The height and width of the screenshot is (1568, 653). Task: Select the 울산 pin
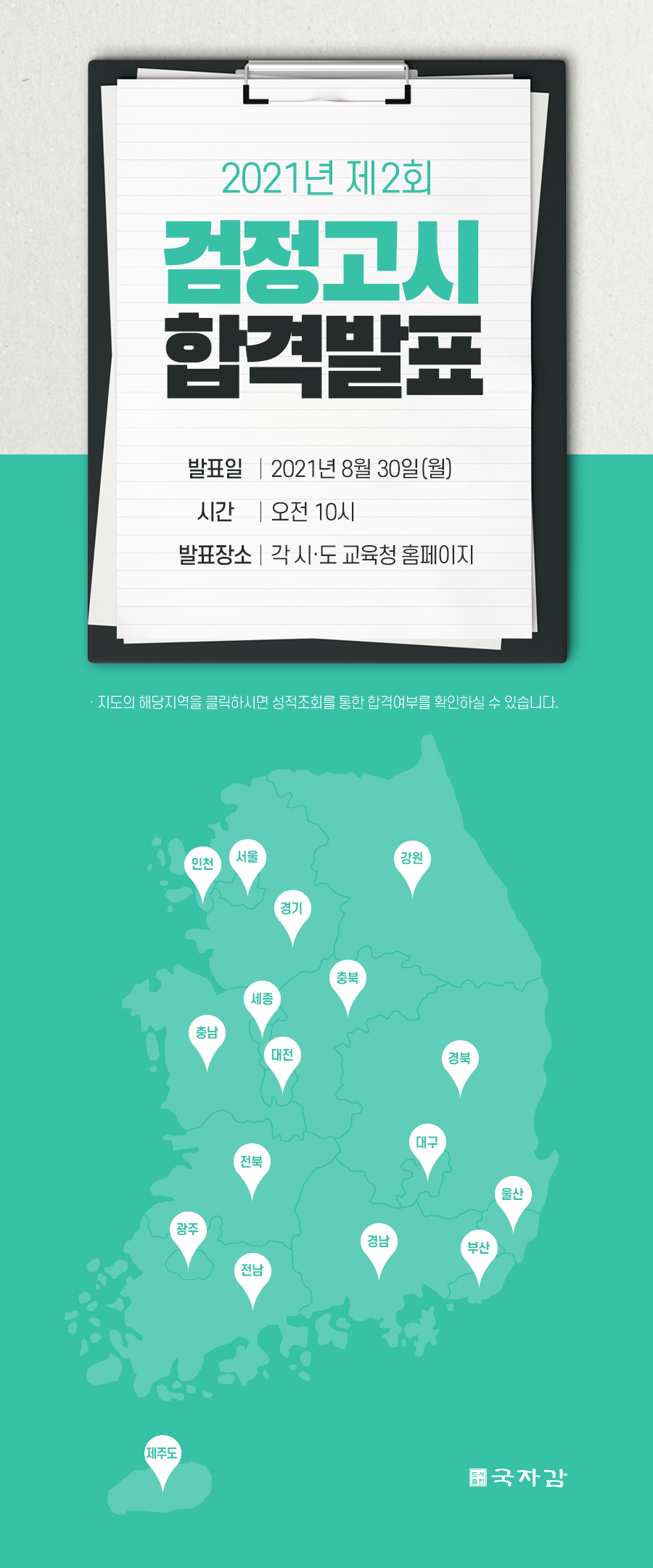click(512, 1195)
